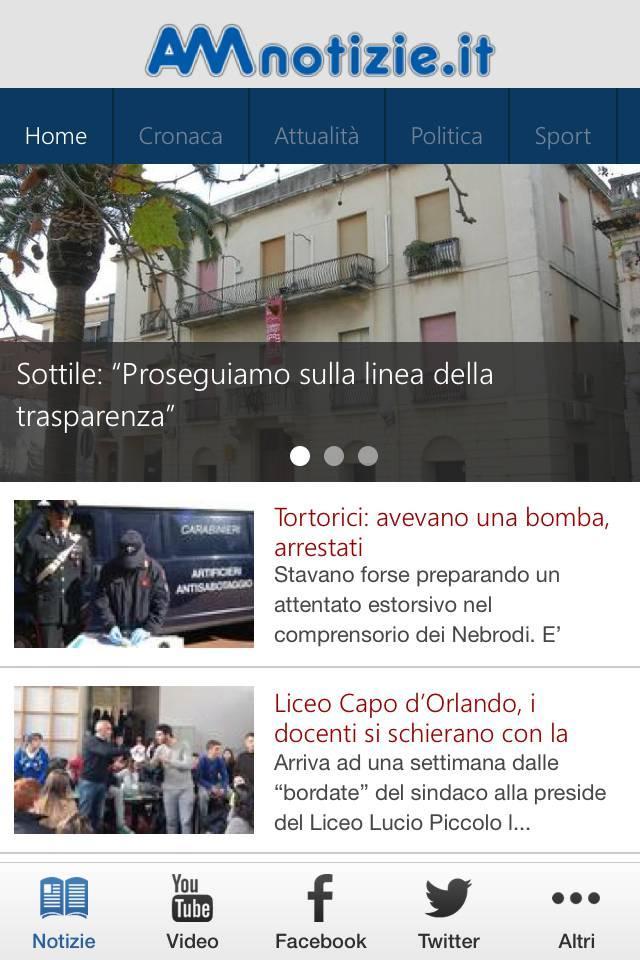640x960 pixels.
Task: Go to the Sport tab
Action: coord(562,136)
